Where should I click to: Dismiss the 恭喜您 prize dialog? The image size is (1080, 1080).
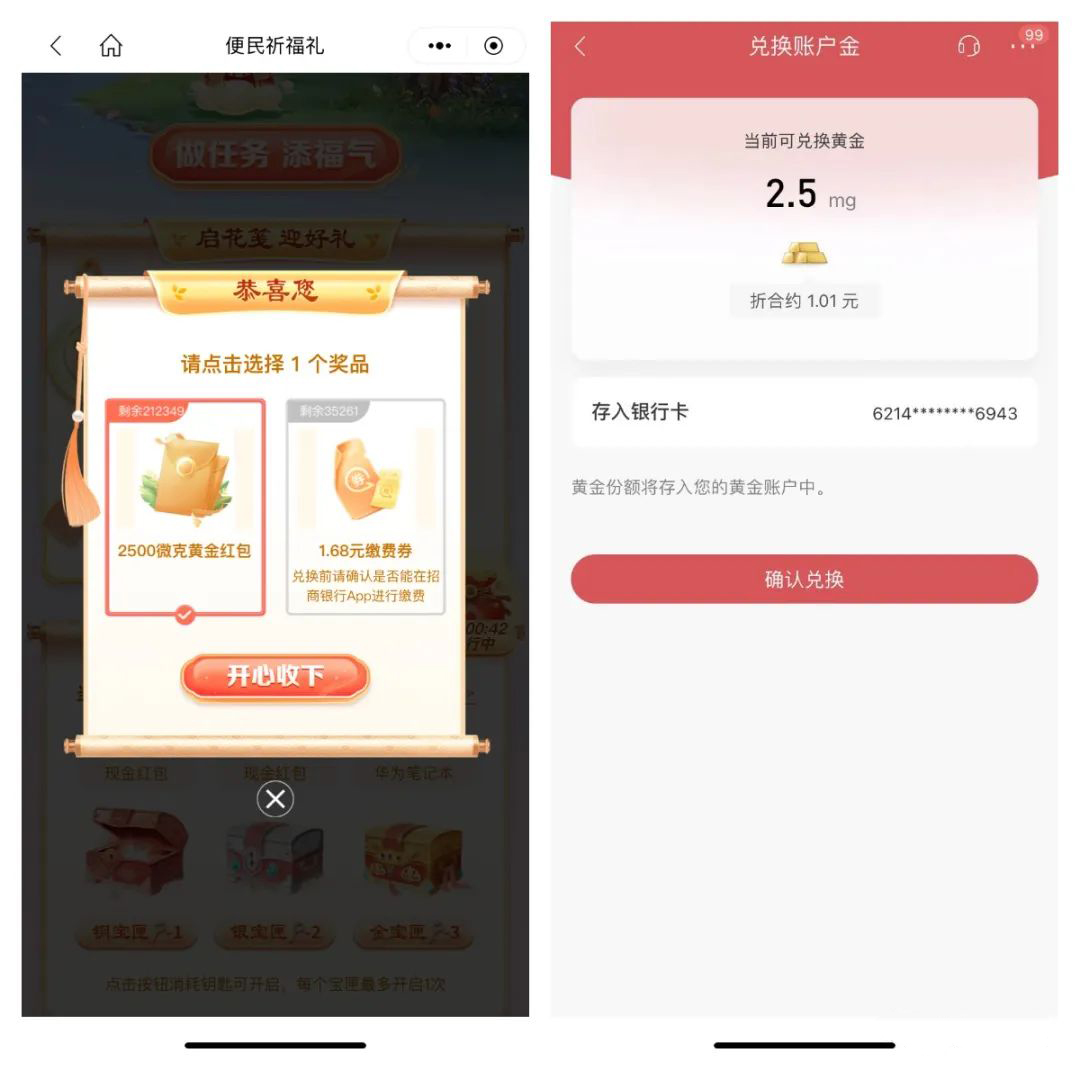pyautogui.click(x=275, y=799)
